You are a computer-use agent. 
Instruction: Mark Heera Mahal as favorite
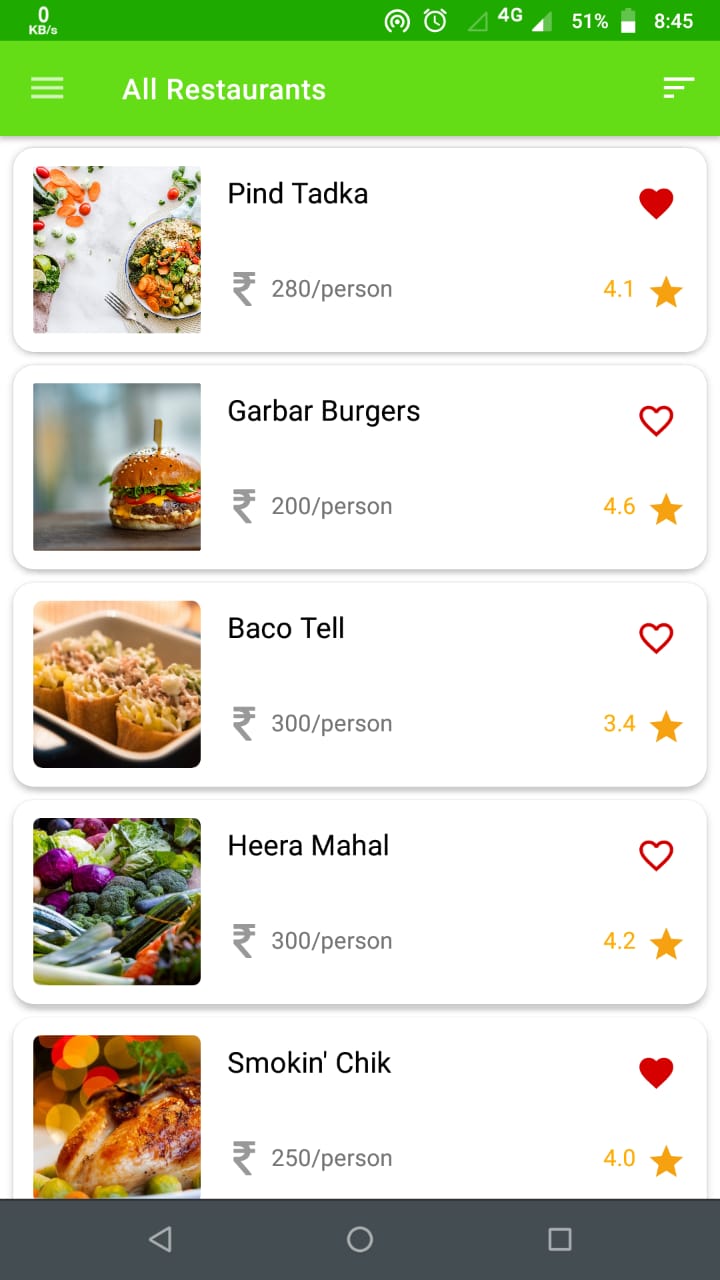[x=656, y=855]
